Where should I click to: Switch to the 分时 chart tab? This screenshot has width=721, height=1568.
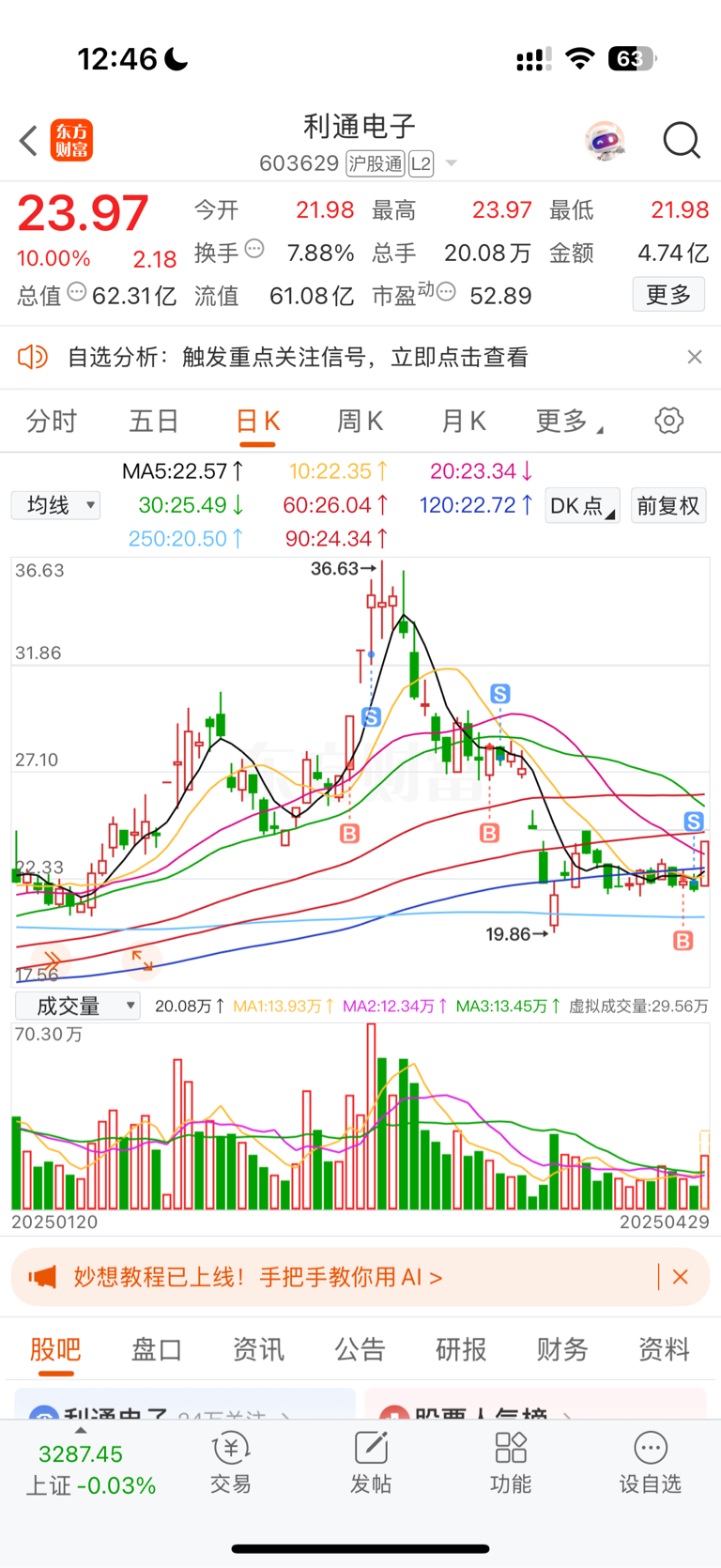tap(52, 422)
